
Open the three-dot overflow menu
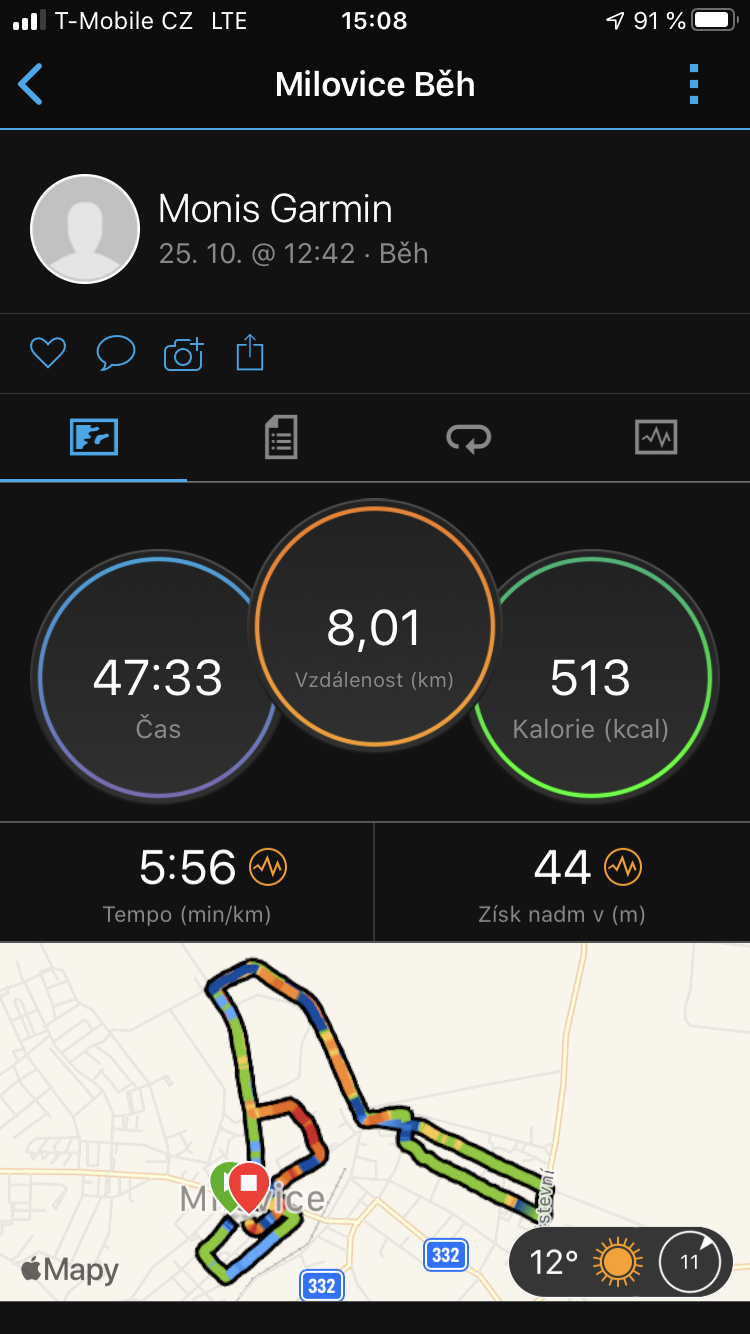(x=694, y=84)
